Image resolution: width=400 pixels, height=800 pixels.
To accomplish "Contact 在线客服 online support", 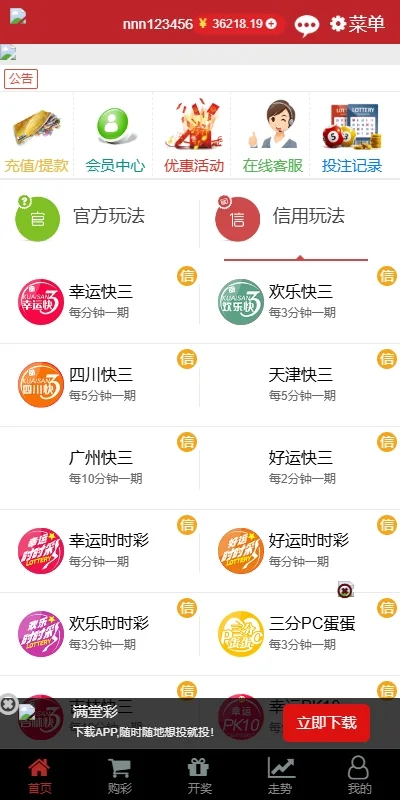I will [272, 136].
